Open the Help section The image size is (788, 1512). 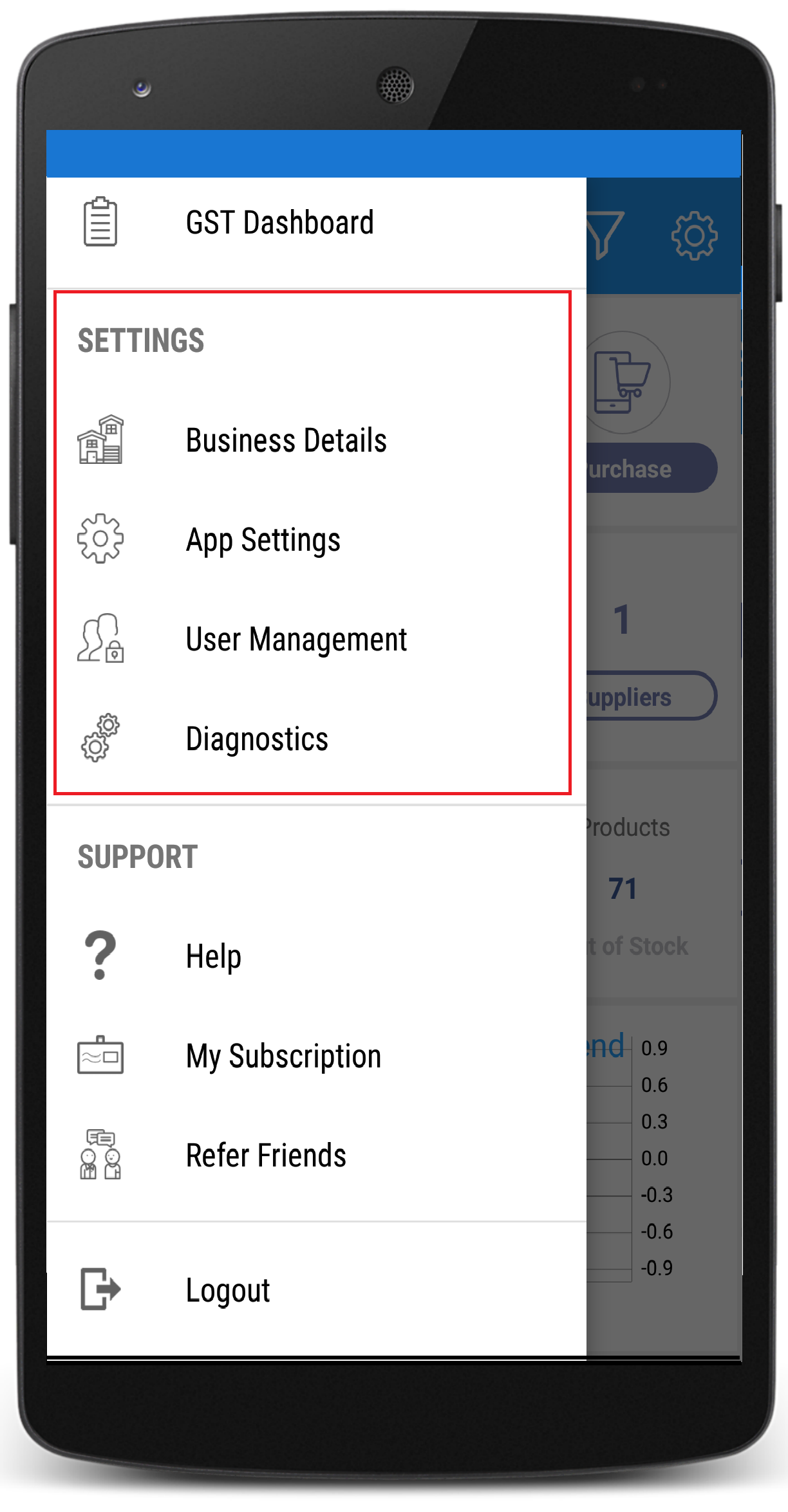click(316, 956)
